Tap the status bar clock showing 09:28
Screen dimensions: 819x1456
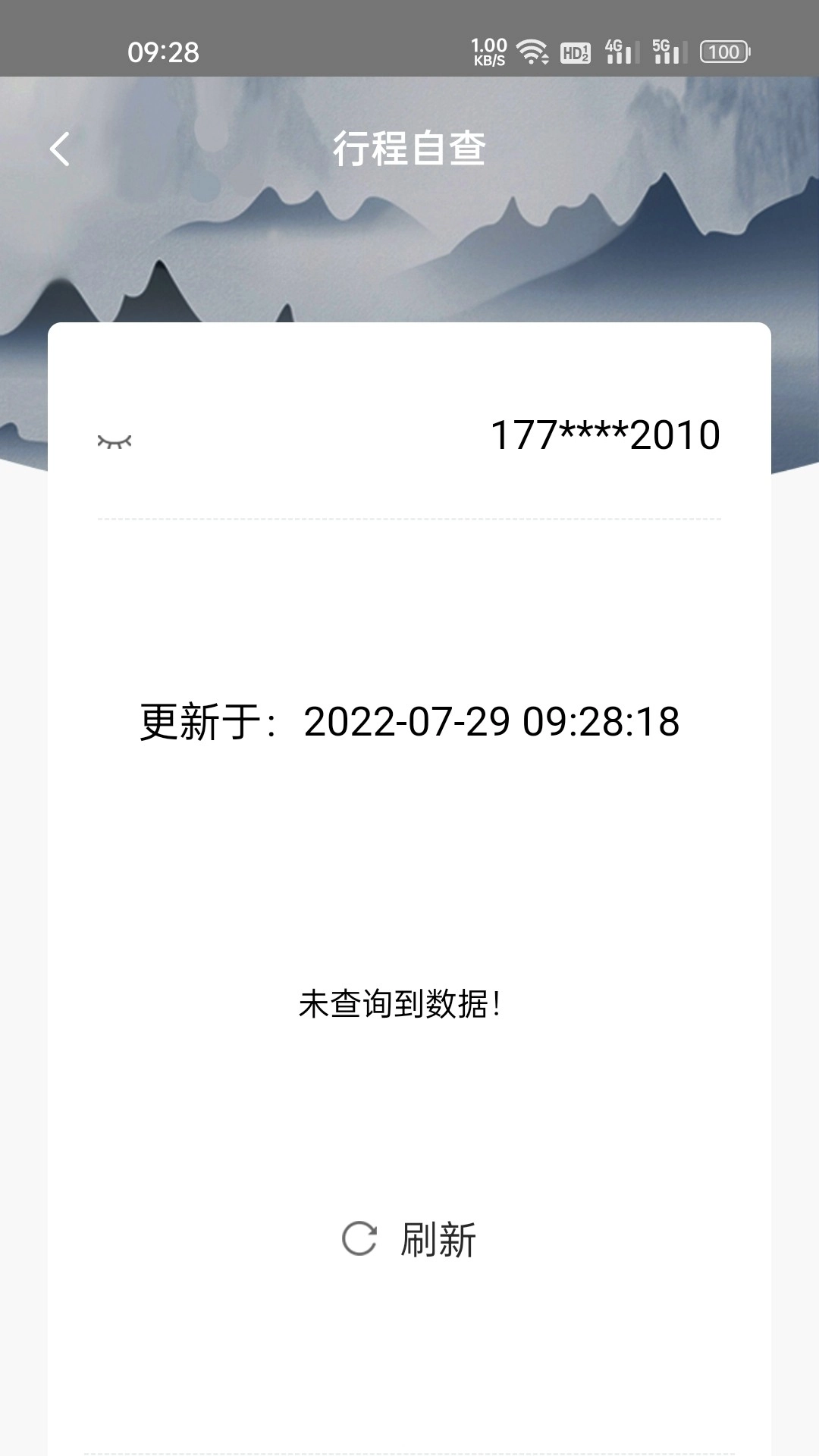[x=164, y=52]
